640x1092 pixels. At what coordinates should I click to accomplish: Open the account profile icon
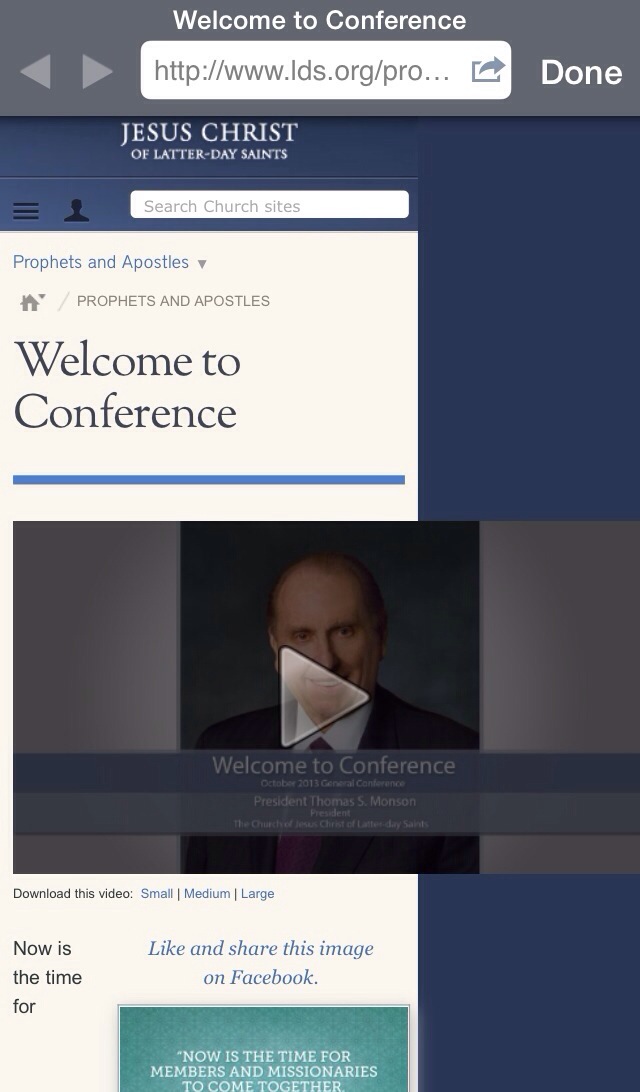click(77, 210)
